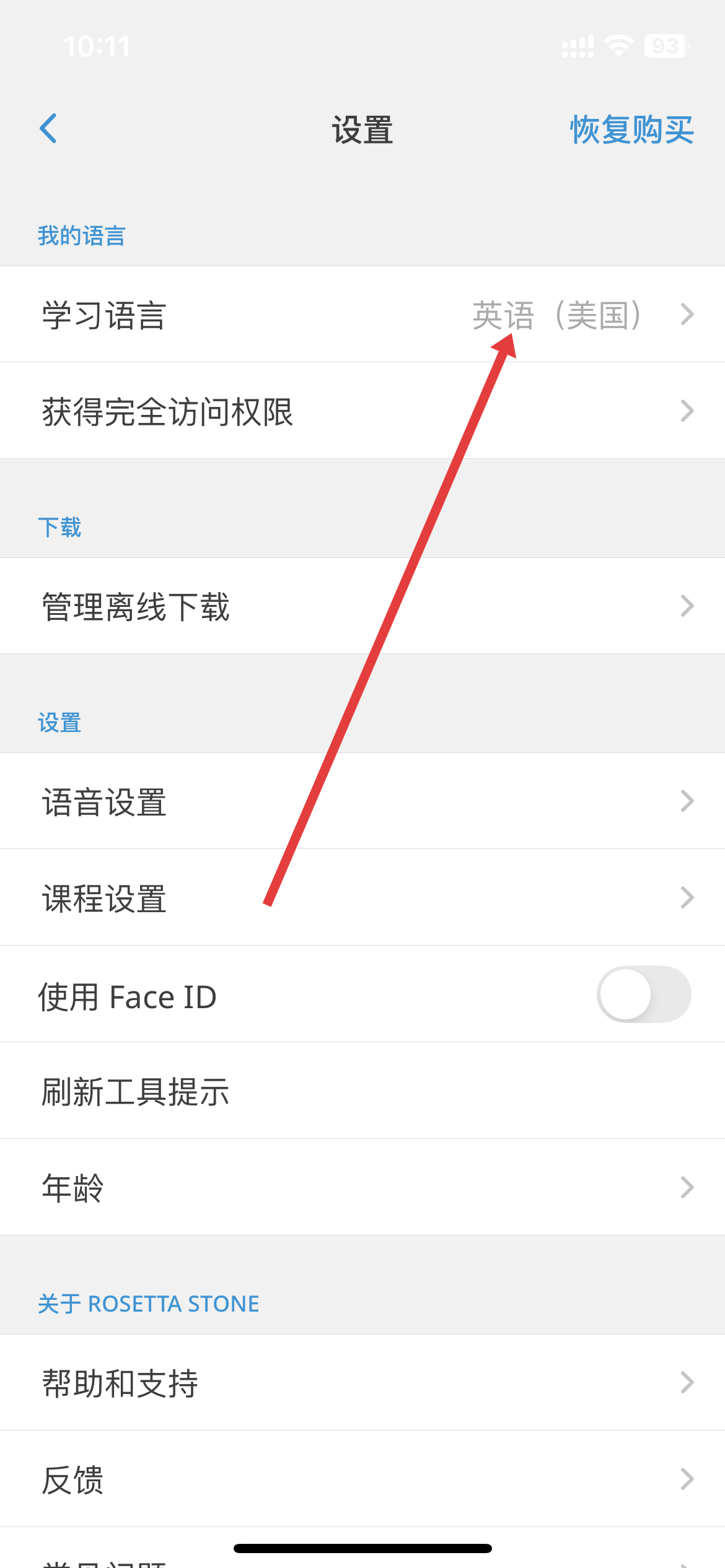Image resolution: width=725 pixels, height=1568 pixels.
Task: Go back from the 设置 screen
Action: pyautogui.click(x=48, y=129)
